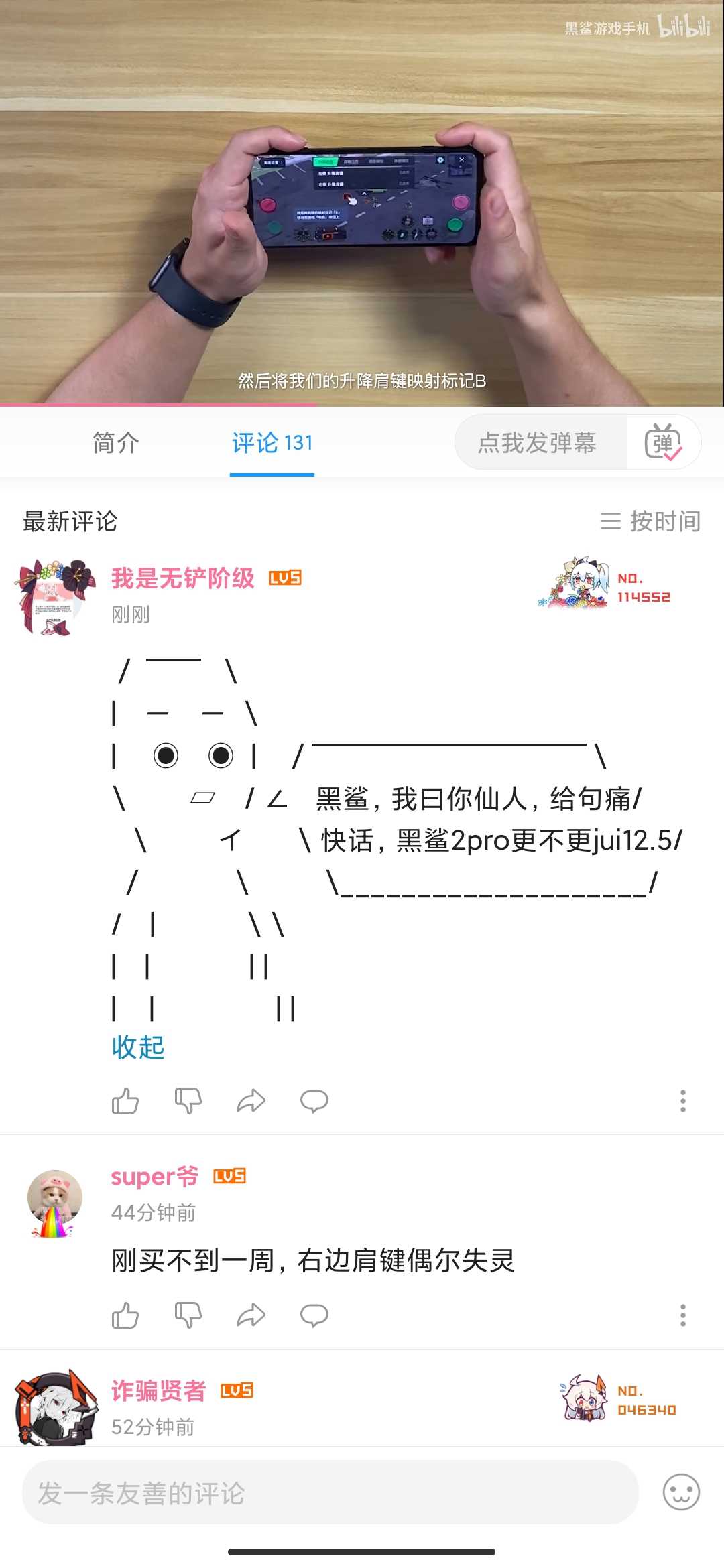Toggle the 弹 danmaku display icon
Viewport: 724px width, 1568px height.
coord(663,442)
